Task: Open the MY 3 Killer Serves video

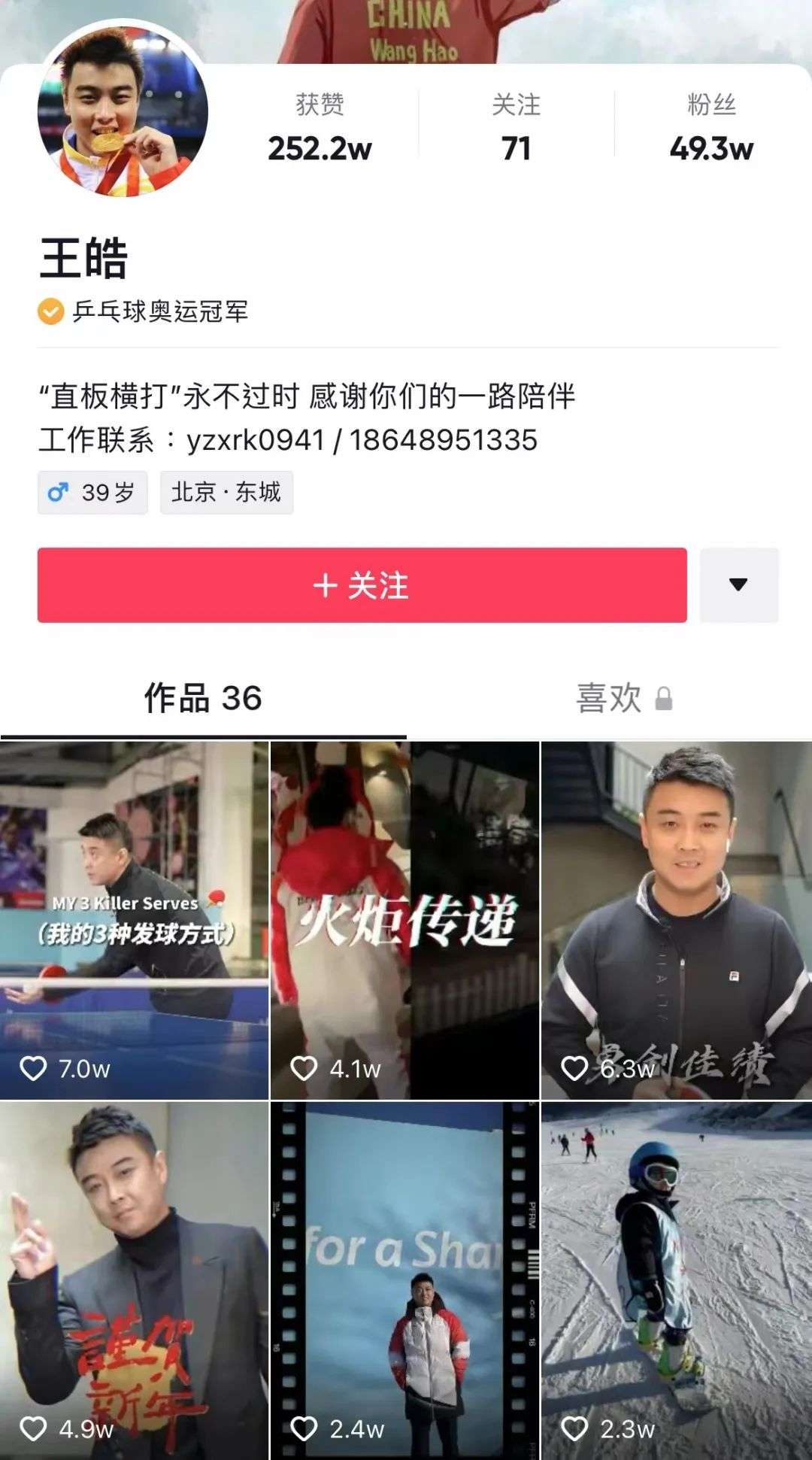Action: click(x=134, y=920)
